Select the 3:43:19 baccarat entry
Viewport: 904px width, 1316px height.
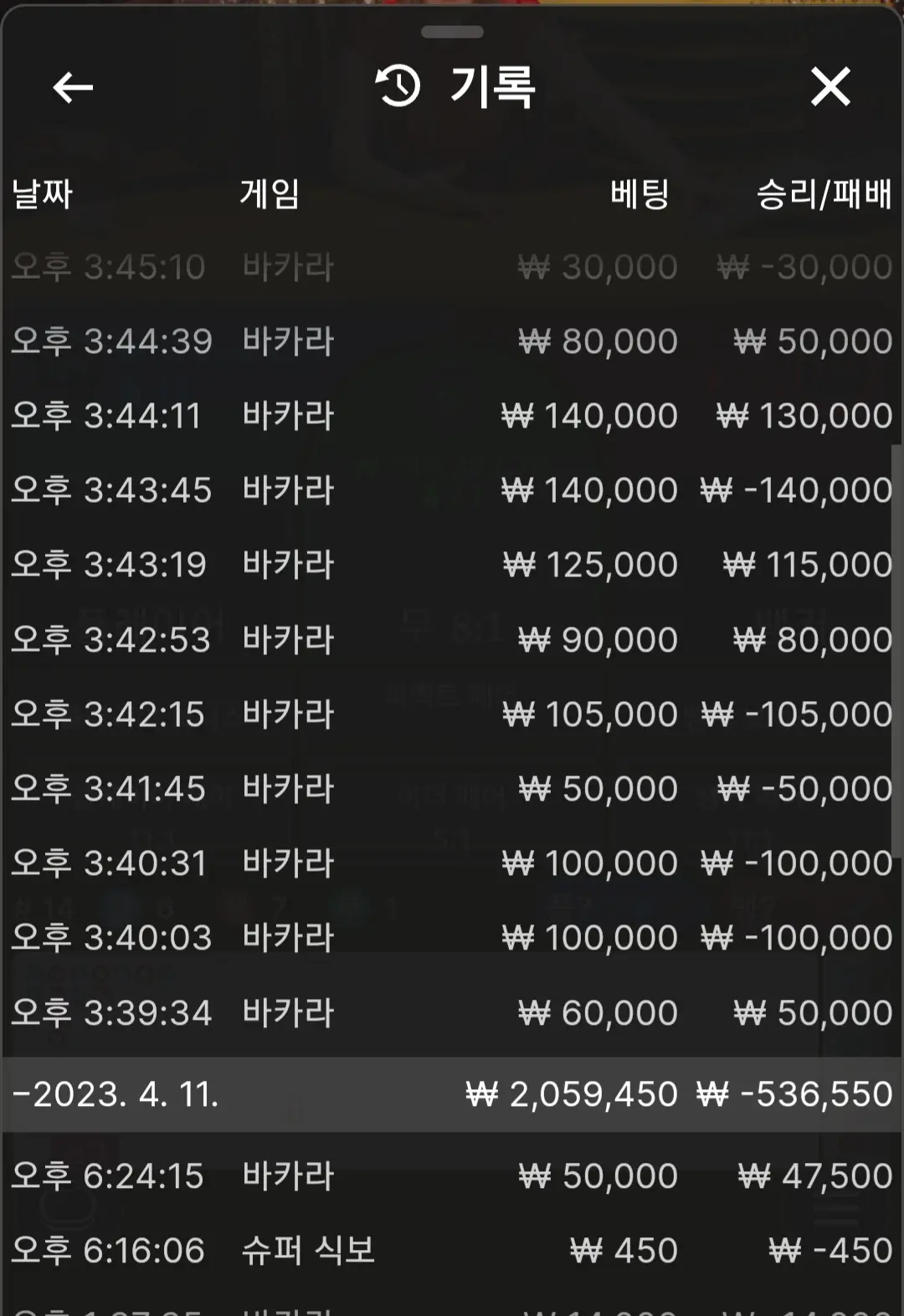(x=452, y=565)
